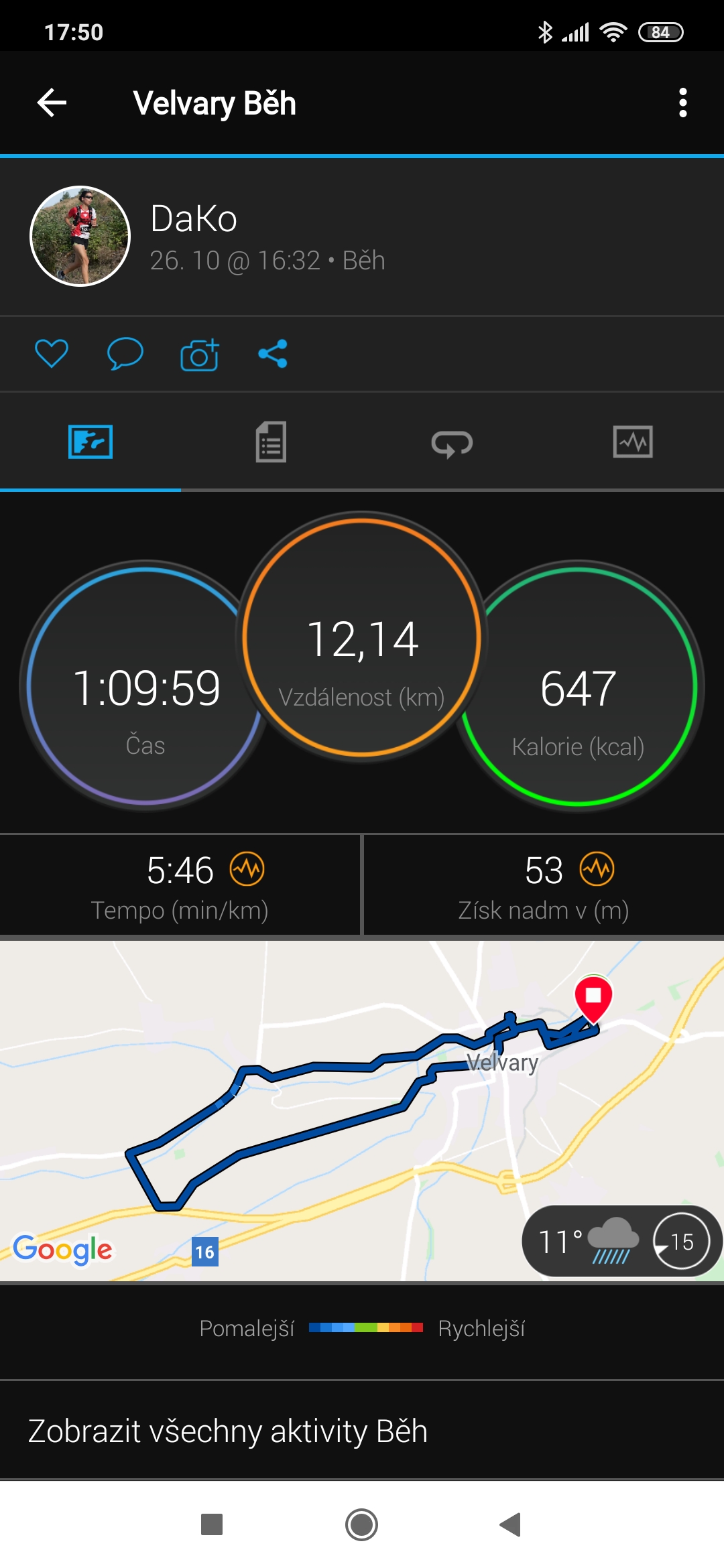Open DaKo's profile picture

pyautogui.click(x=80, y=236)
